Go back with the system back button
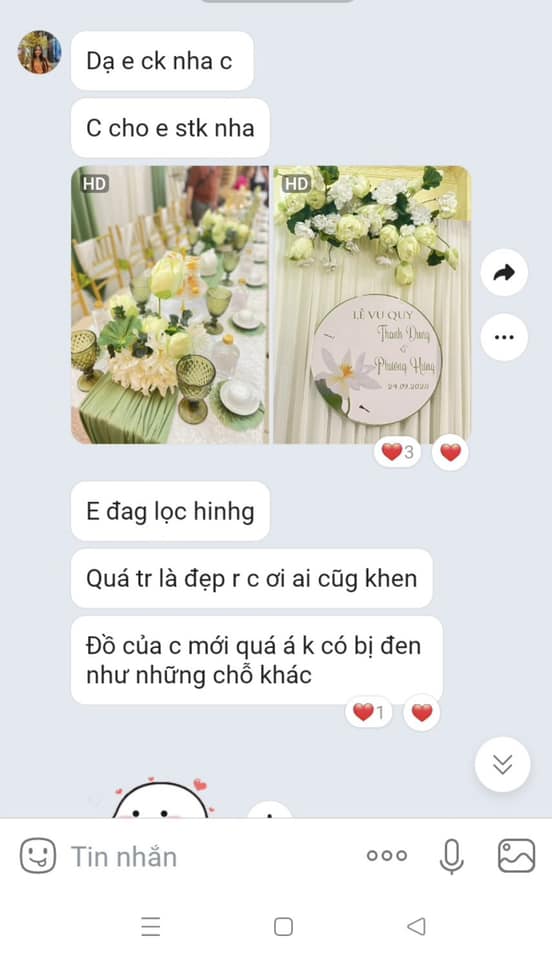Screen dimensions: 552x960 [x=417, y=926]
